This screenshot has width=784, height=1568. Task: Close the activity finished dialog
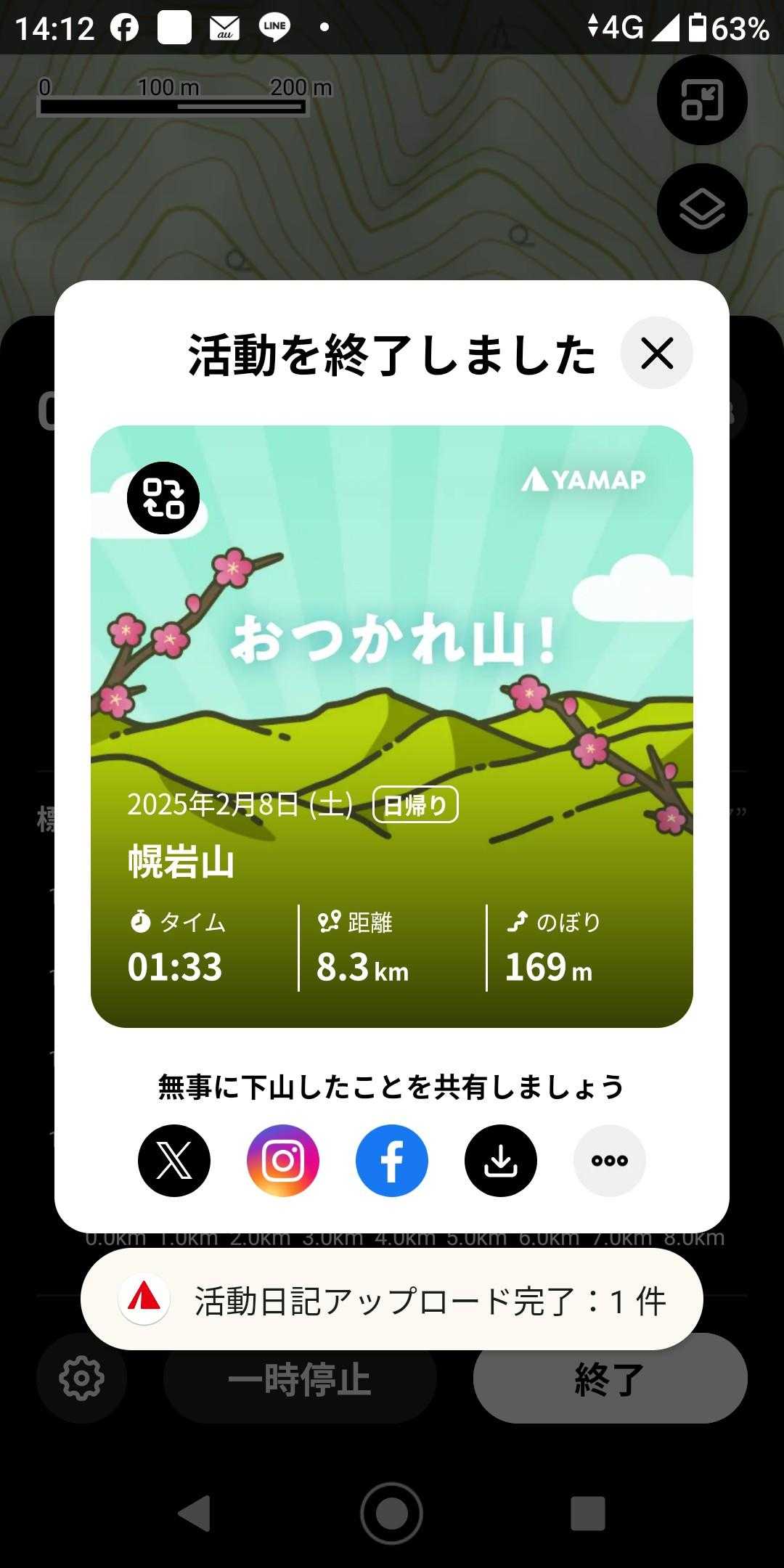coord(657,354)
